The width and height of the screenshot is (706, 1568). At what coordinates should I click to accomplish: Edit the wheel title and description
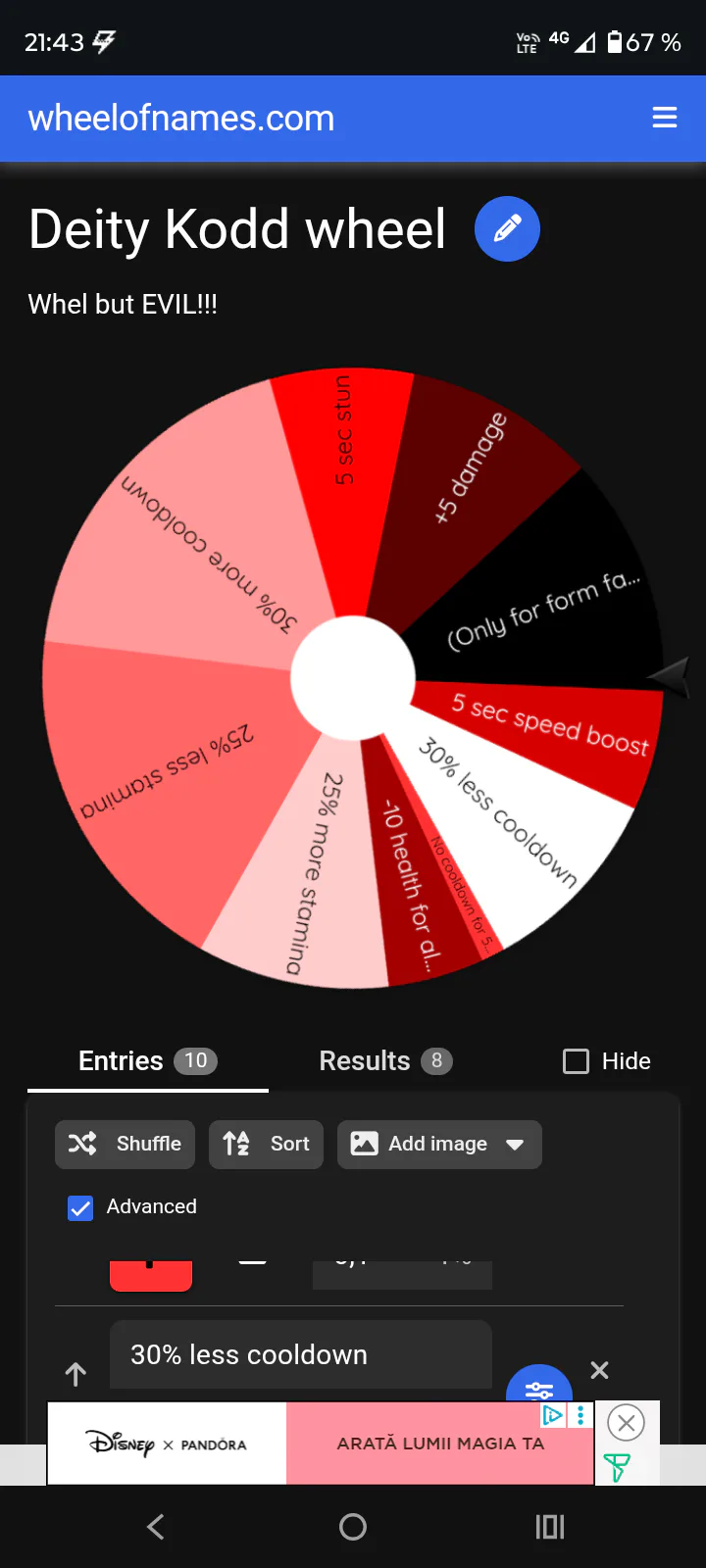pyautogui.click(x=507, y=229)
